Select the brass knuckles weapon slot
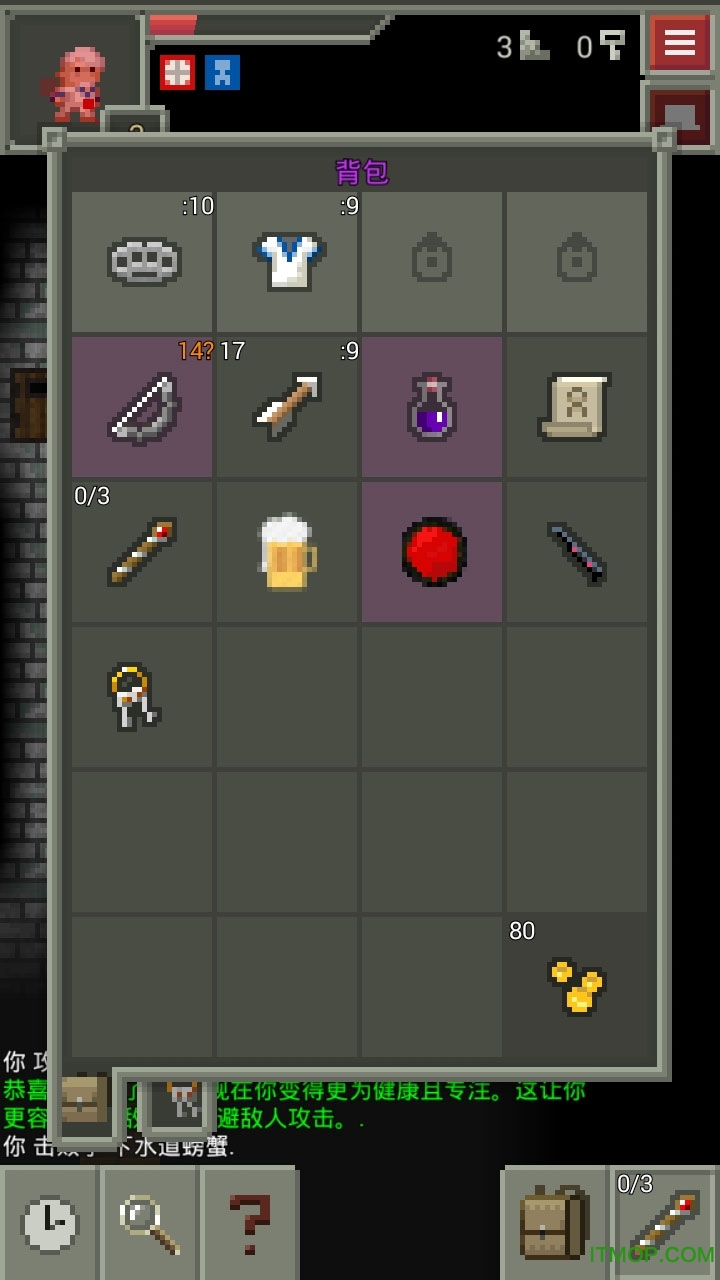Screen dimensions: 720x1280 pyautogui.click(x=142, y=262)
